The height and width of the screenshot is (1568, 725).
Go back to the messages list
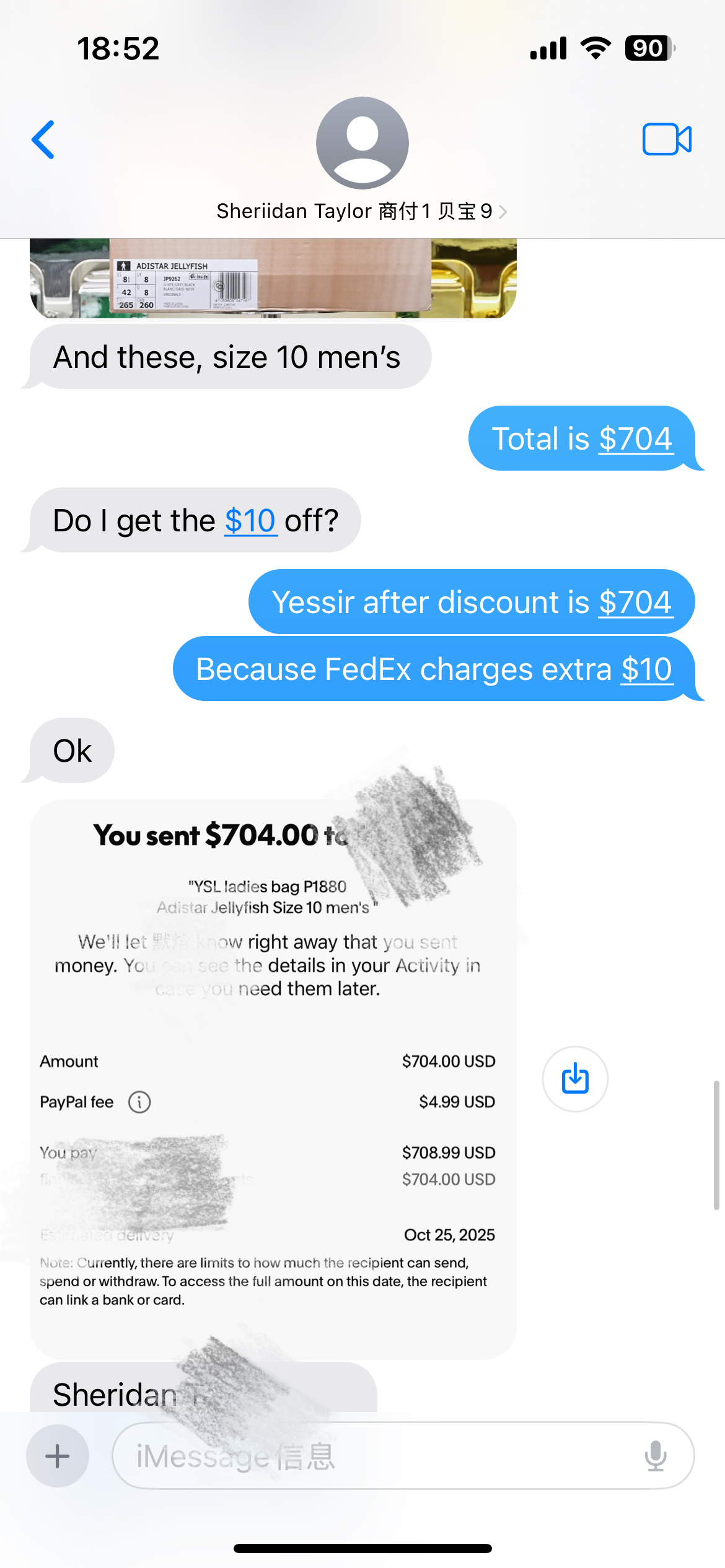pos(43,140)
